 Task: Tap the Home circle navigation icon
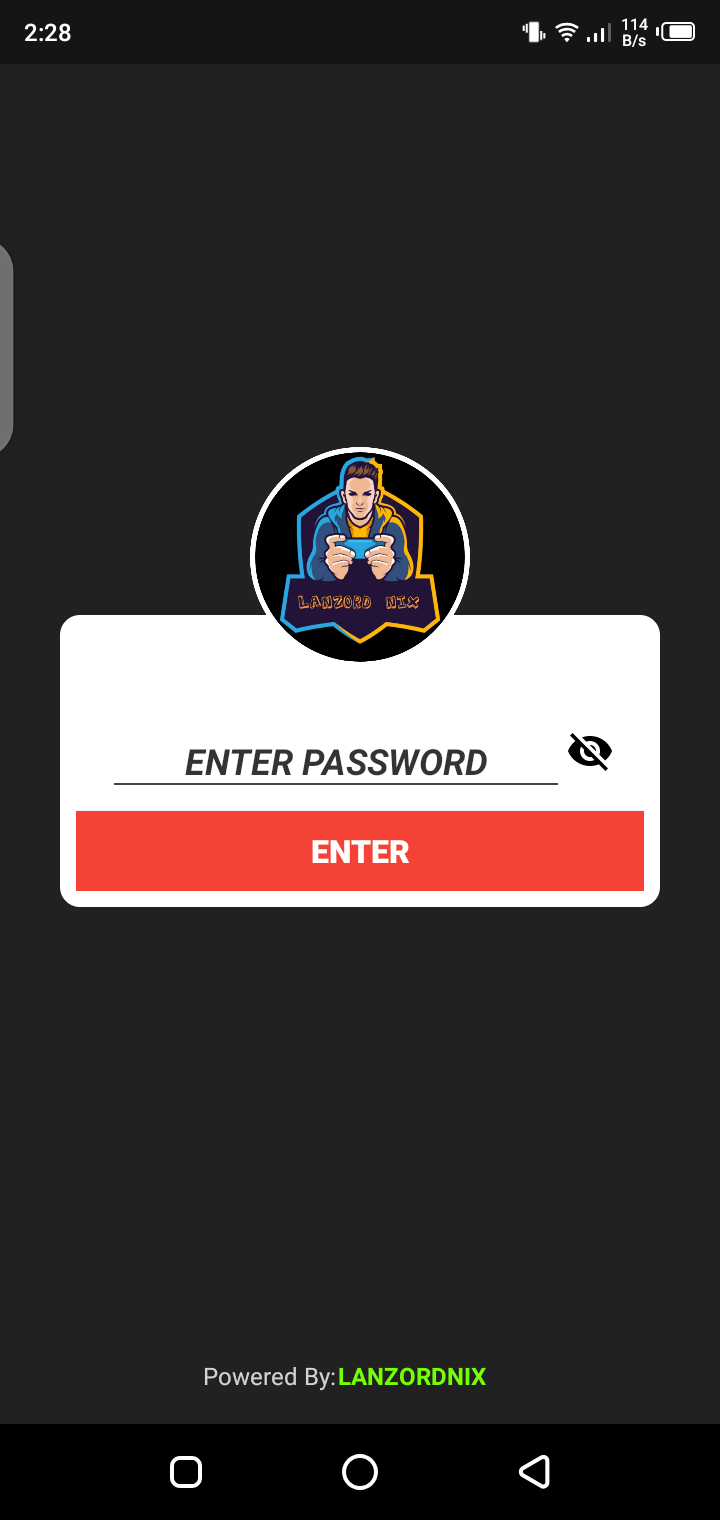pyautogui.click(x=360, y=1471)
